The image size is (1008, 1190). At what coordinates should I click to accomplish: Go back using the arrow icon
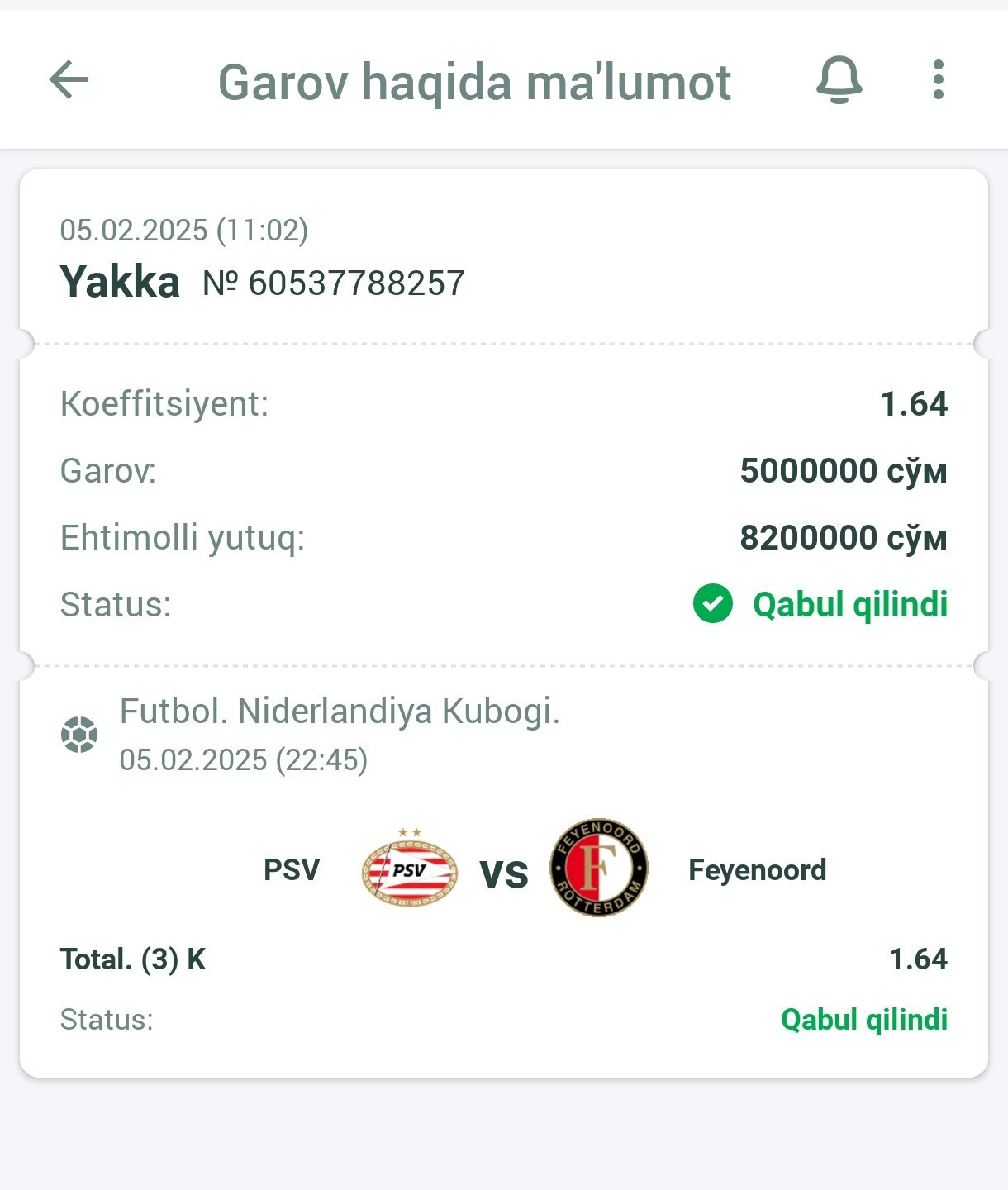click(x=69, y=80)
